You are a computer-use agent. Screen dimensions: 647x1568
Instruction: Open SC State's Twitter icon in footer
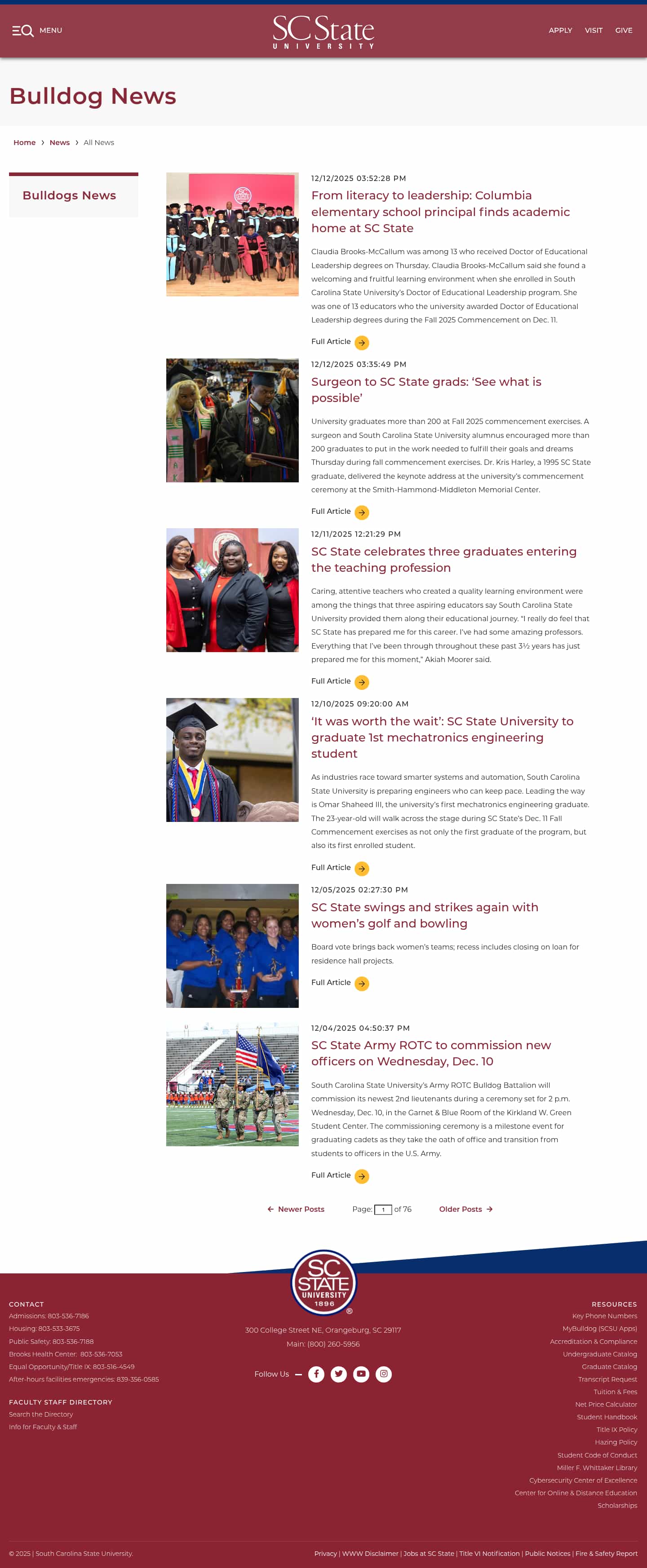pyautogui.click(x=339, y=1374)
